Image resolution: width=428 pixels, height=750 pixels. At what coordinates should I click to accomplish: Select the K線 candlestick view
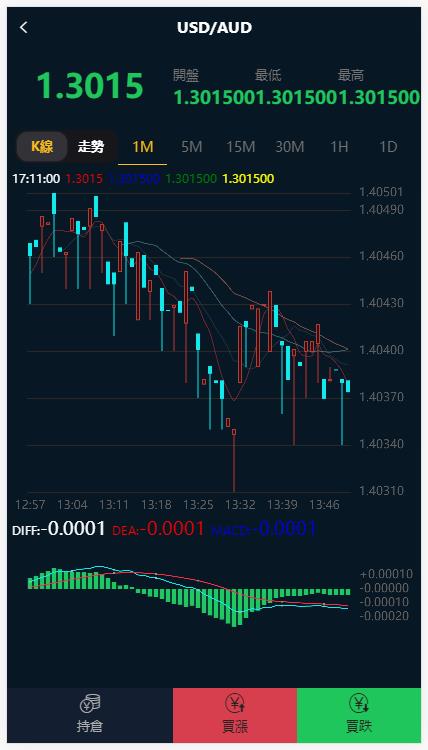(42, 146)
